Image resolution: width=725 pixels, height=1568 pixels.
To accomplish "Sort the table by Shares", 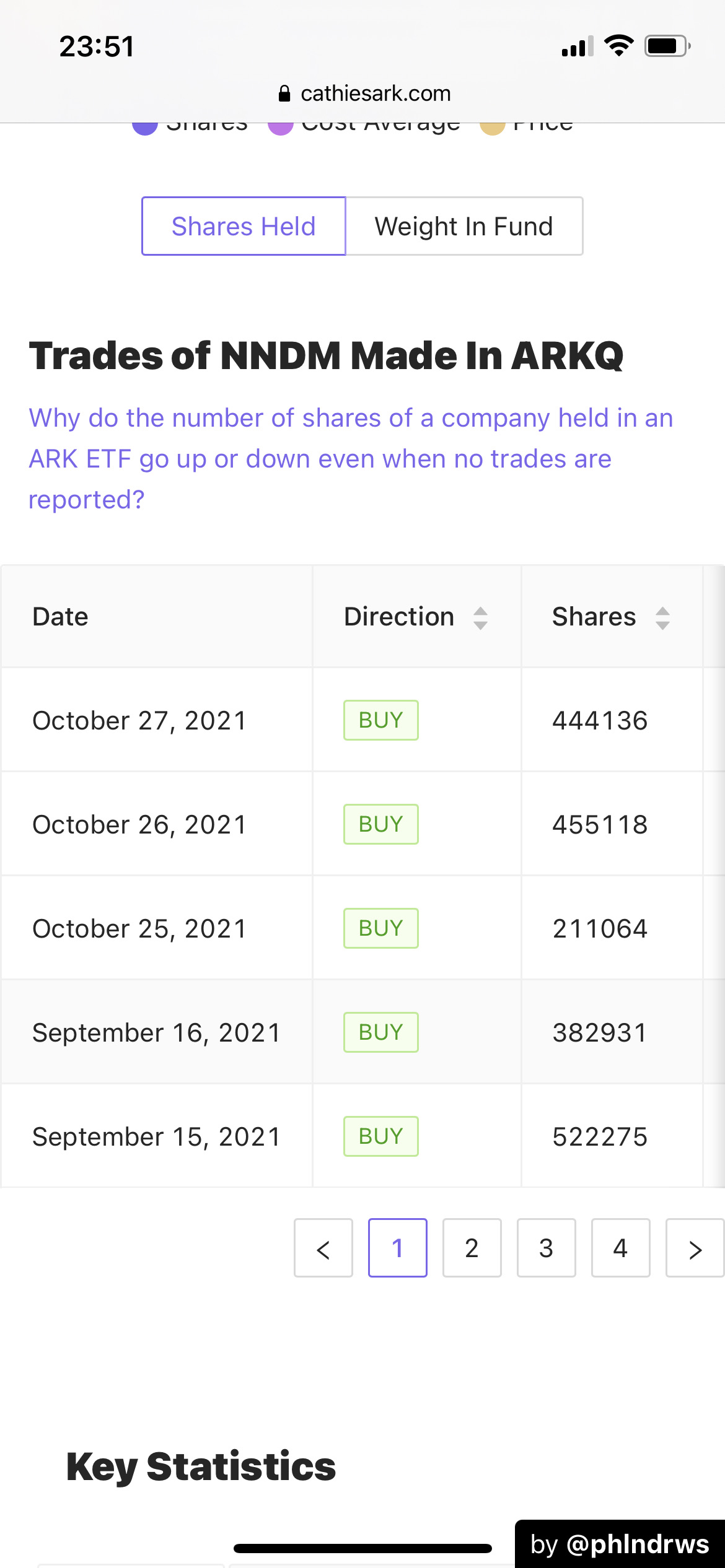I will (662, 617).
